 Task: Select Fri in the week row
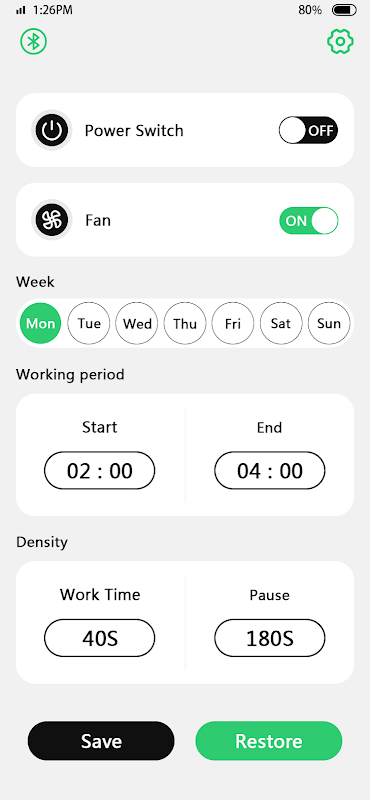tap(233, 323)
